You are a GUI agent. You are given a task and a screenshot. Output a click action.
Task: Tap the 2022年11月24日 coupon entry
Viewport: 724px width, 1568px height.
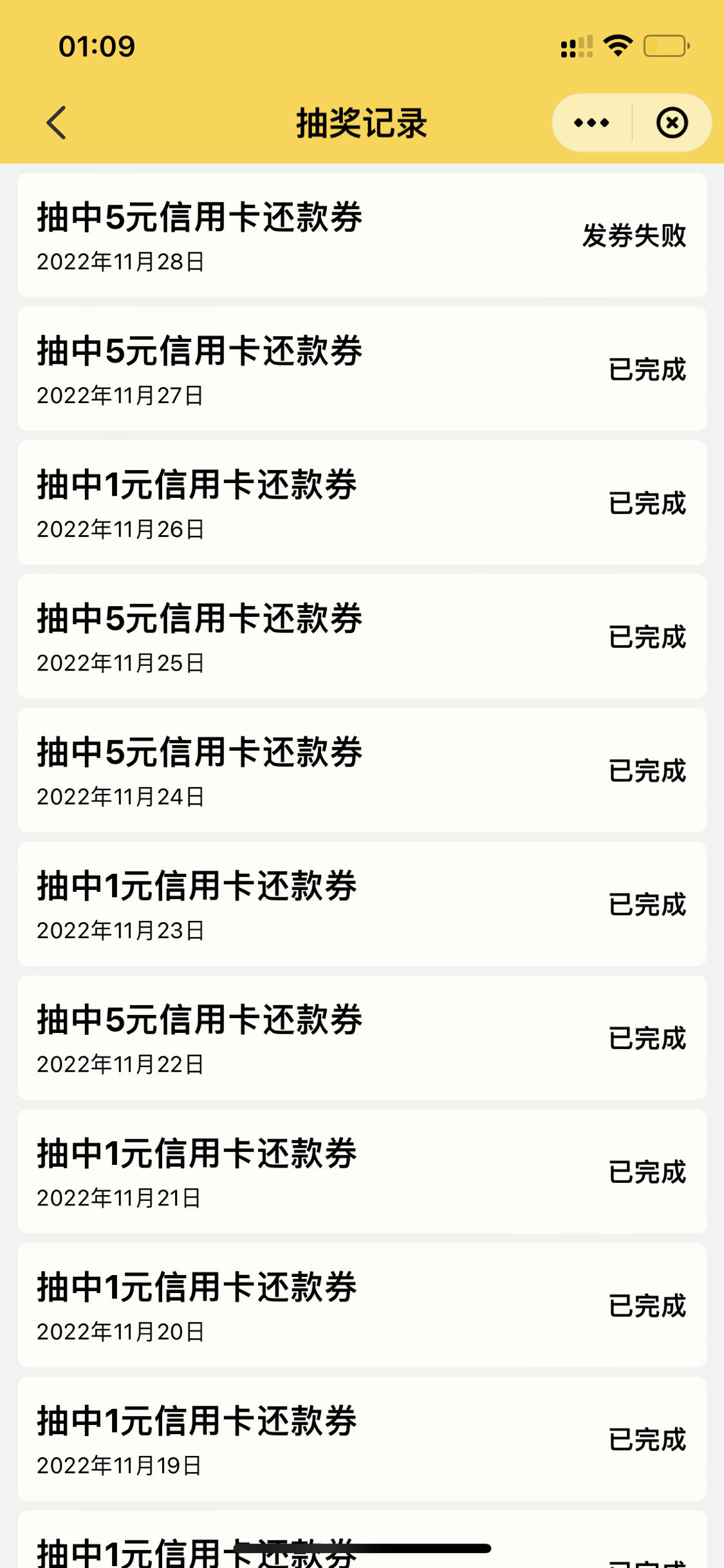(x=362, y=770)
